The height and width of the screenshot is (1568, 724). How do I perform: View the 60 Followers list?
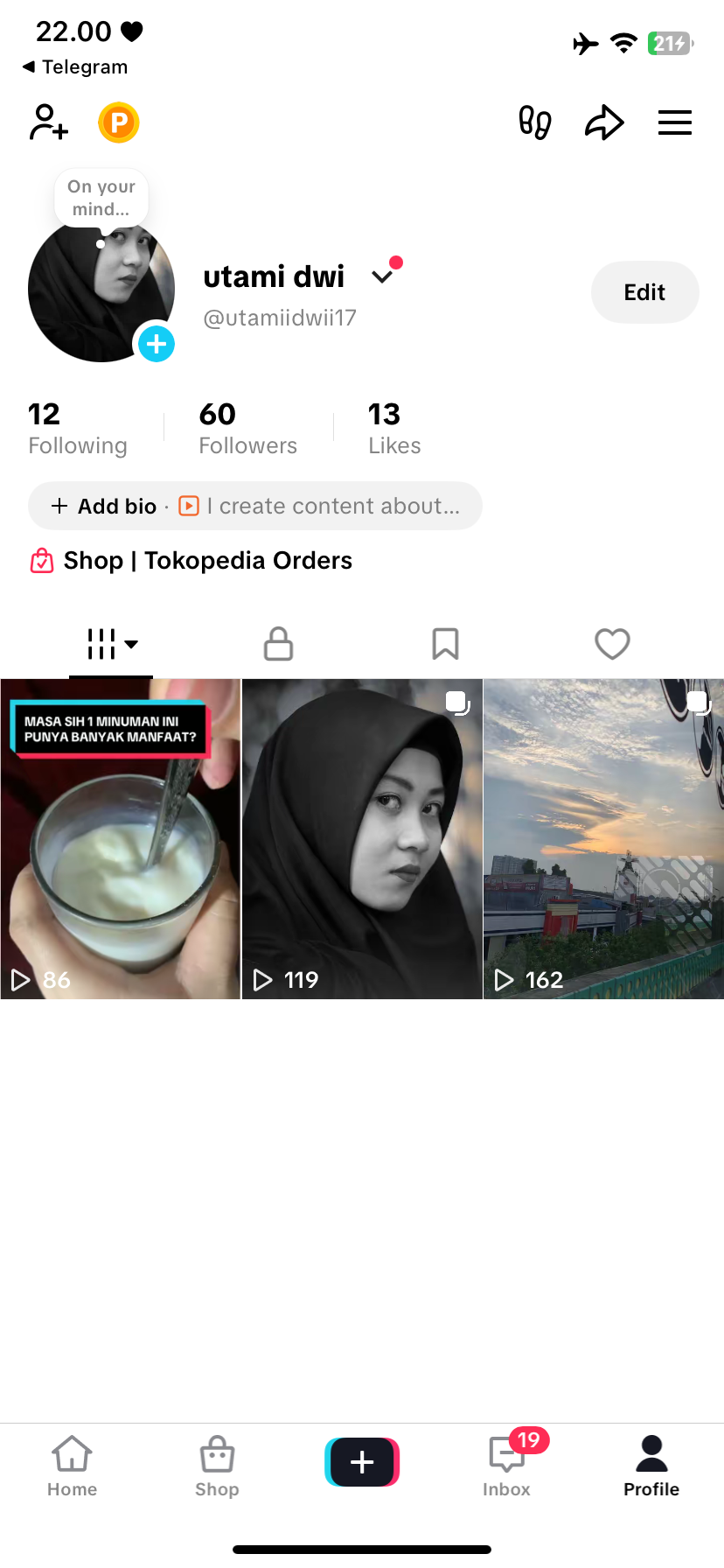[247, 428]
